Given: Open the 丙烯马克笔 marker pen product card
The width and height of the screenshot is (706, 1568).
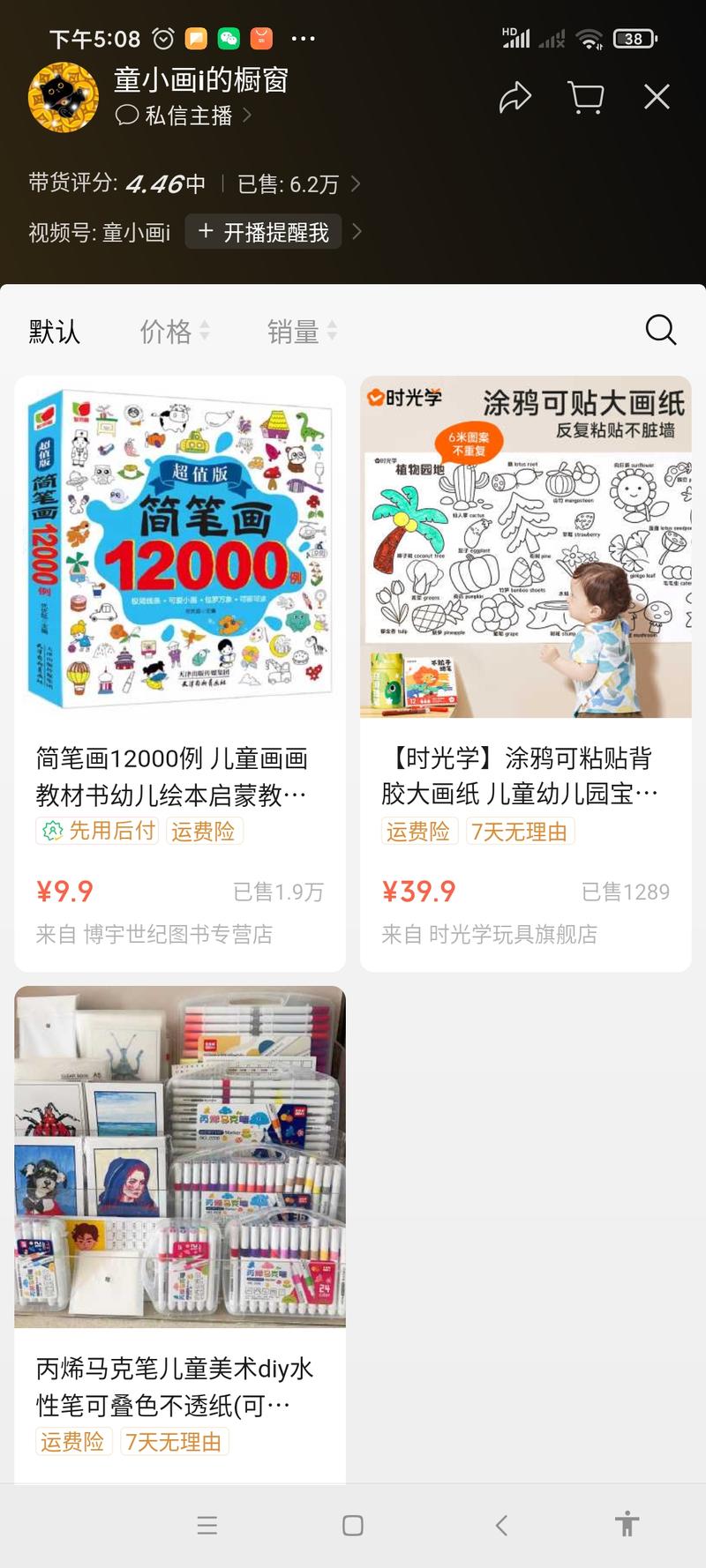Looking at the screenshot, I should tap(180, 1235).
